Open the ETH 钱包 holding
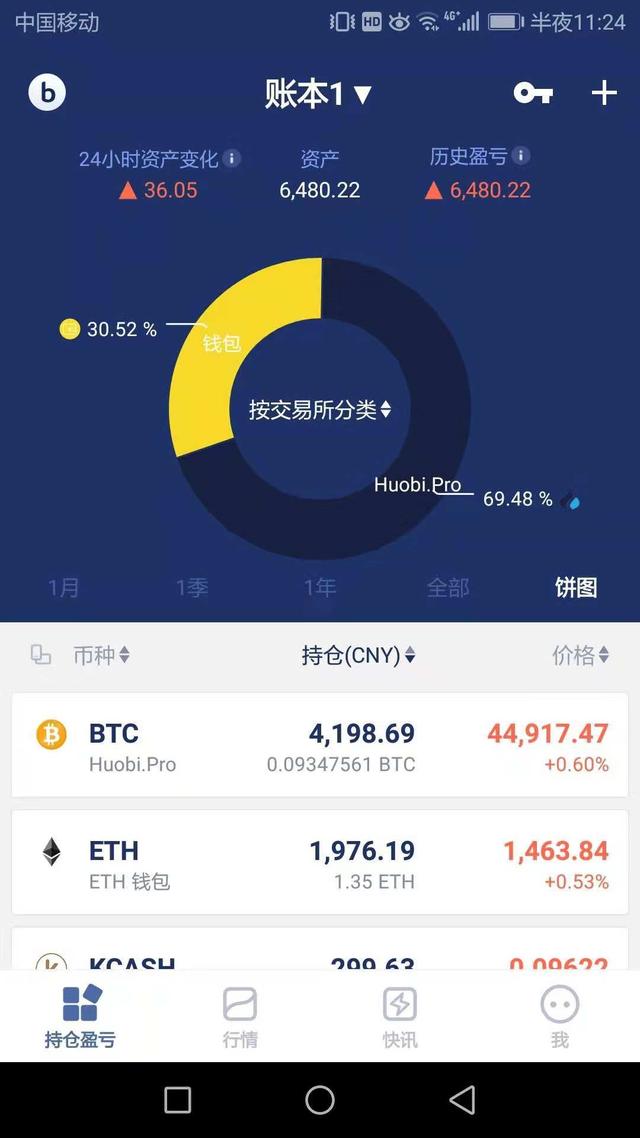 320,863
